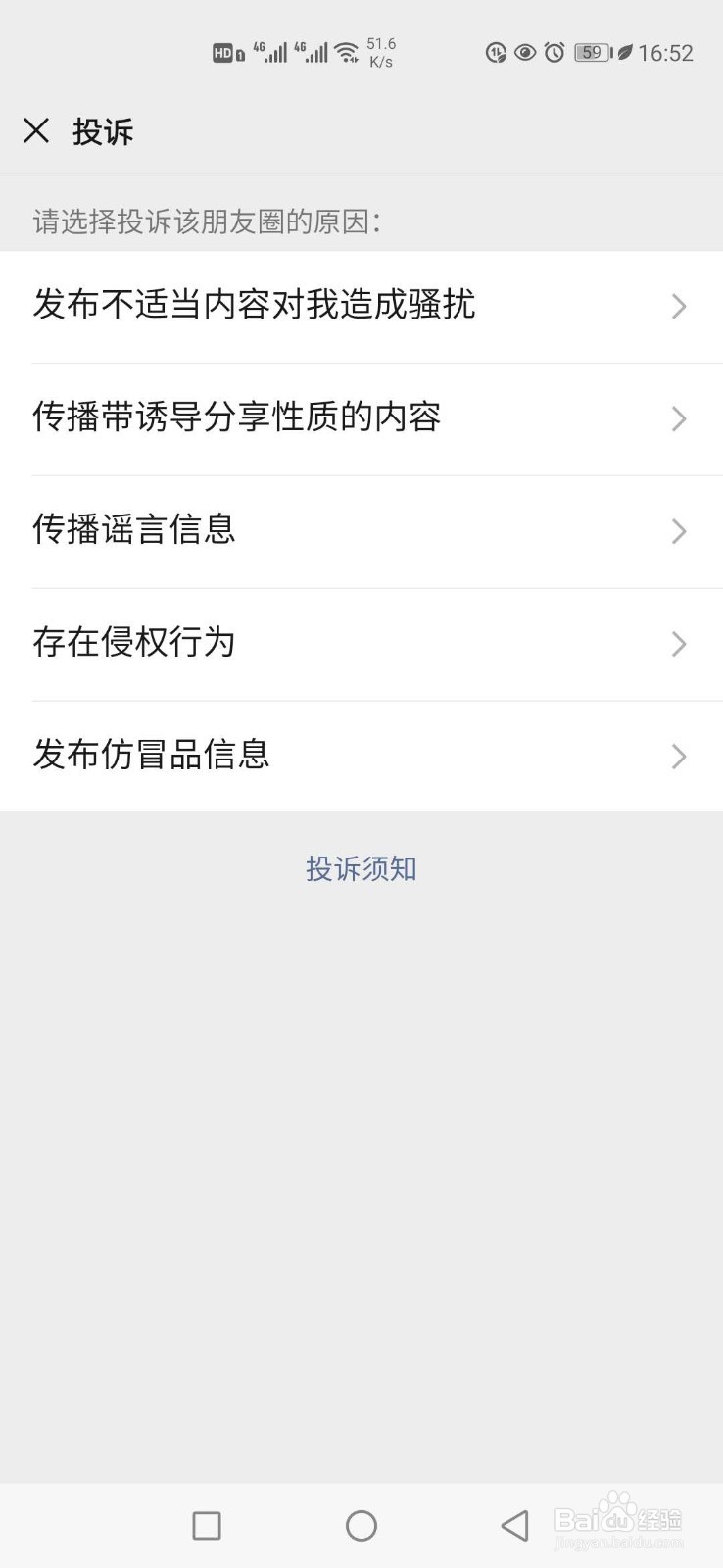723x1568 pixels.
Task: Tap the battery indicator showing 59
Action: click(x=591, y=53)
